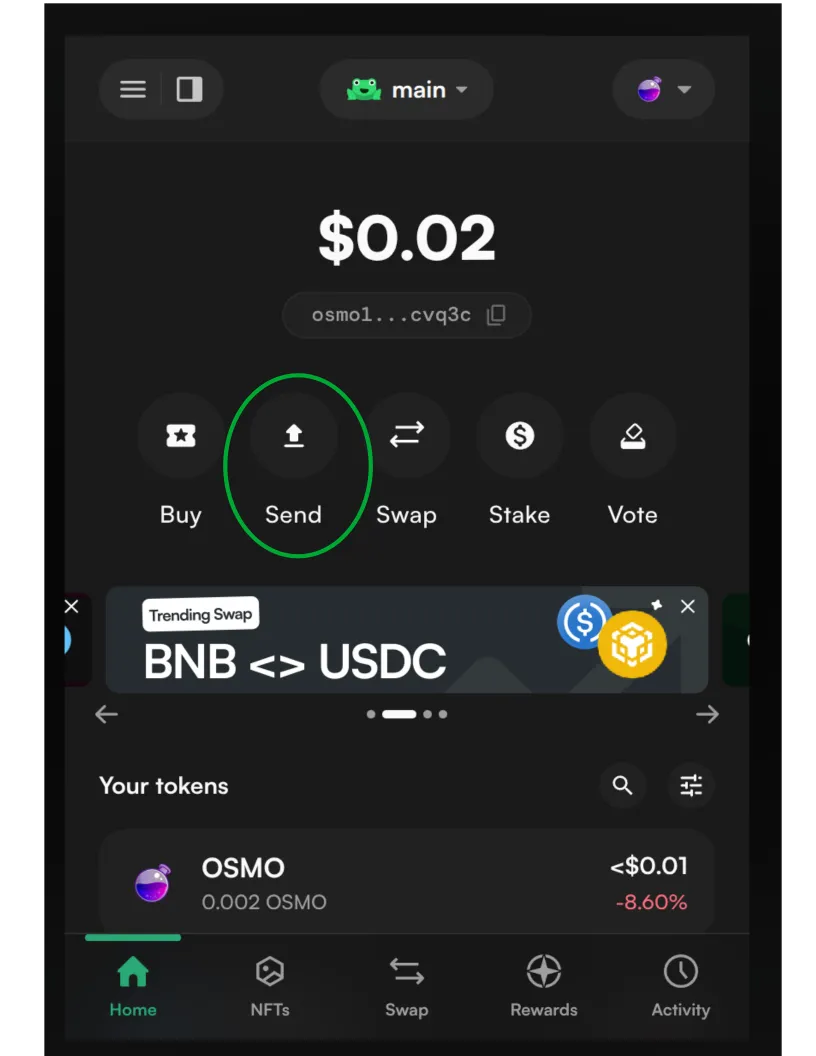
Task: Search your tokens
Action: pos(623,786)
